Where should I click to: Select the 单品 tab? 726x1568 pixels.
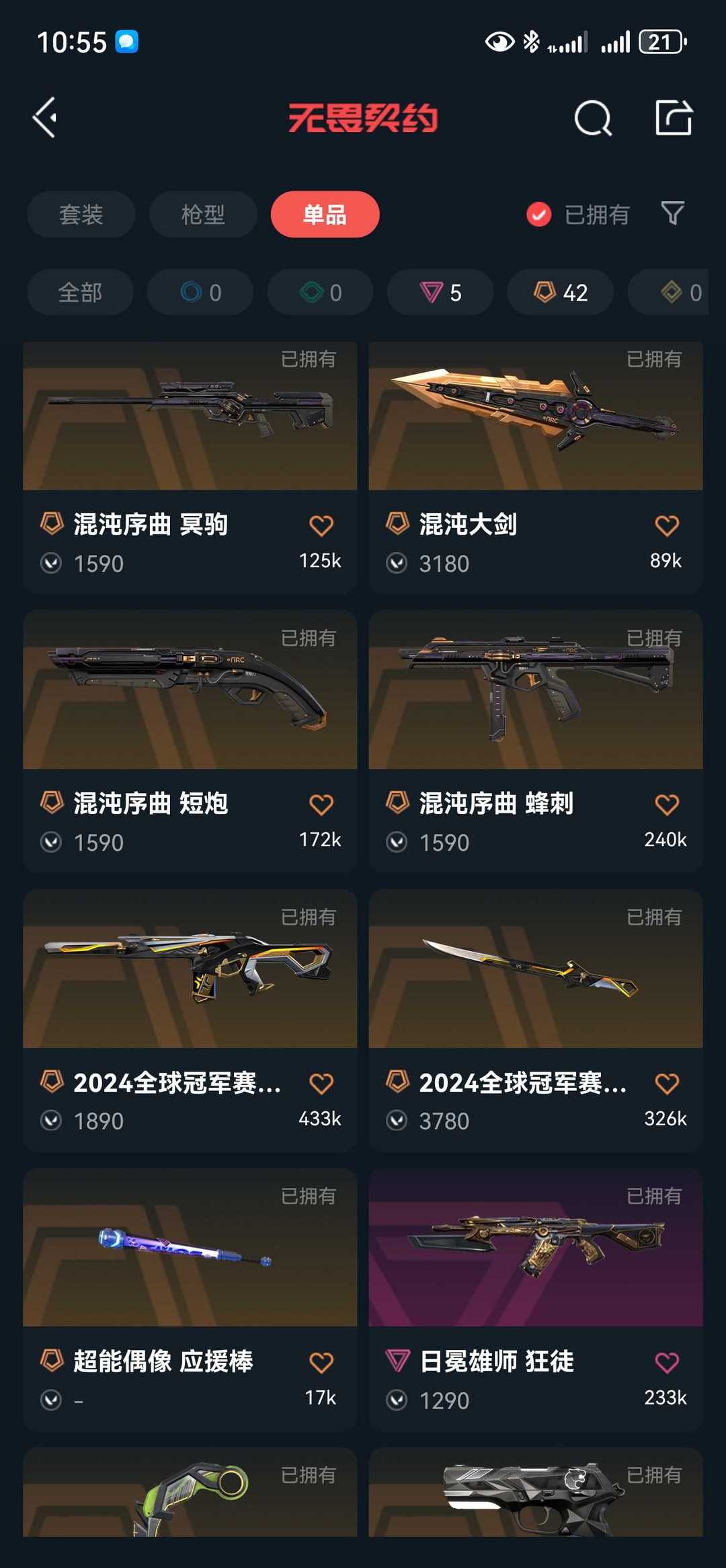pos(325,215)
